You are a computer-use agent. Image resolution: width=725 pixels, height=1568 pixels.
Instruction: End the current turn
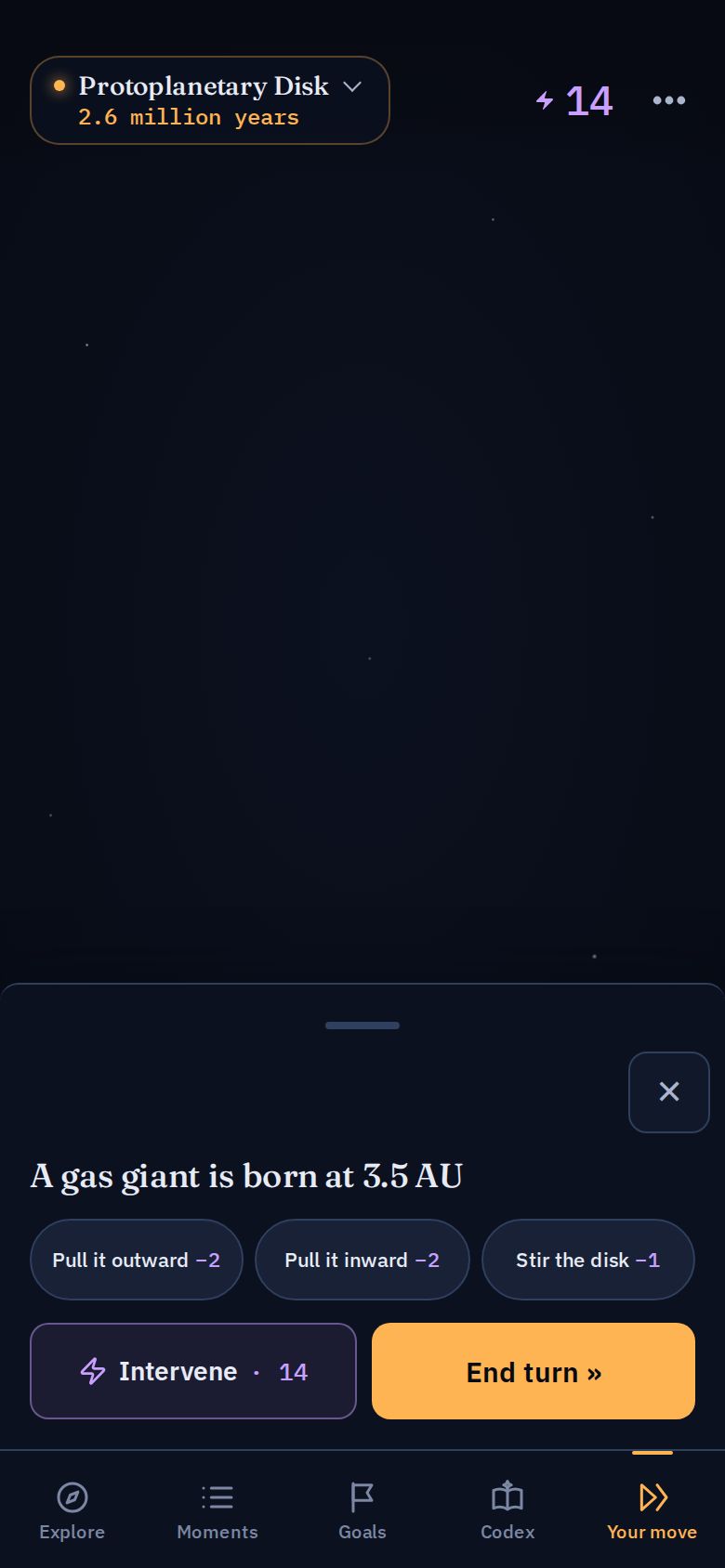tap(534, 1371)
